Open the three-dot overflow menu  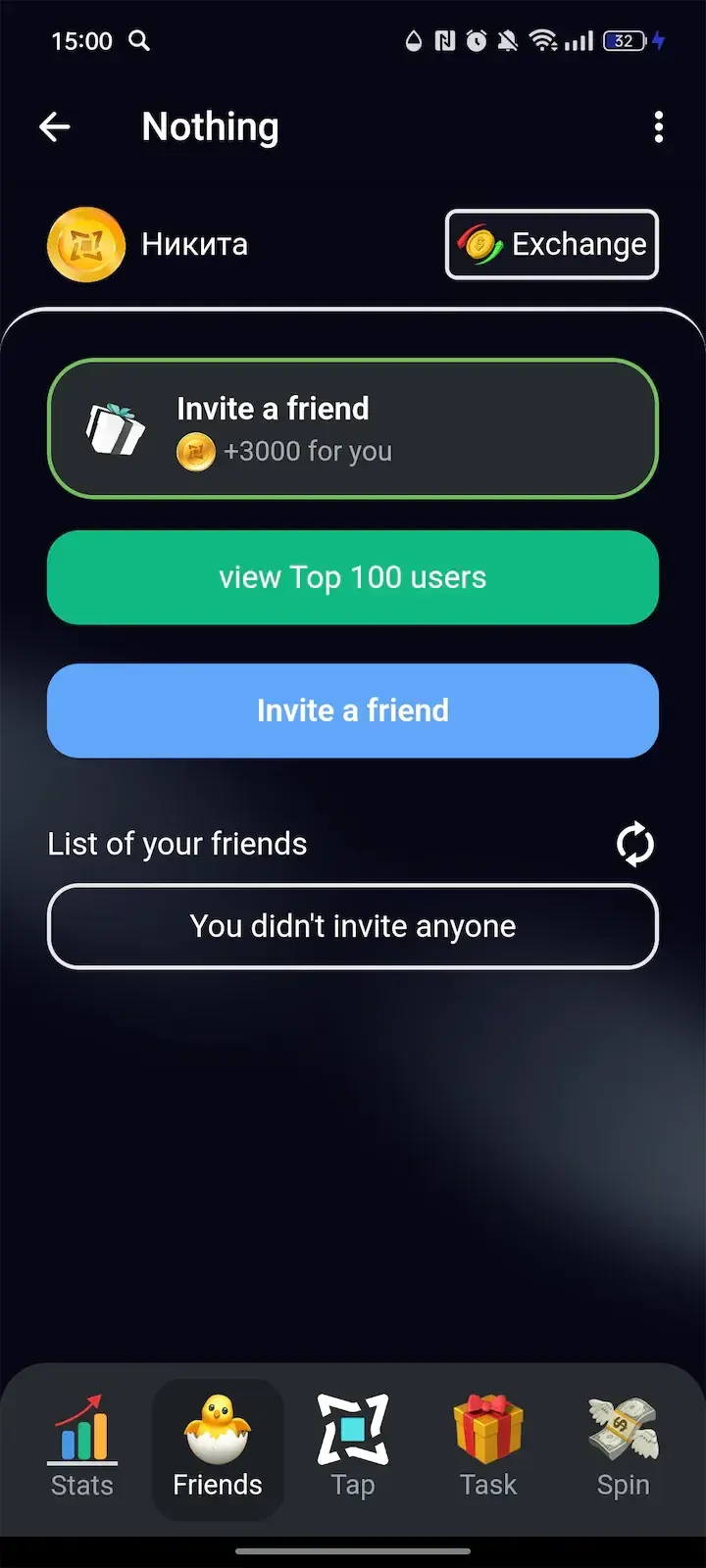658,126
